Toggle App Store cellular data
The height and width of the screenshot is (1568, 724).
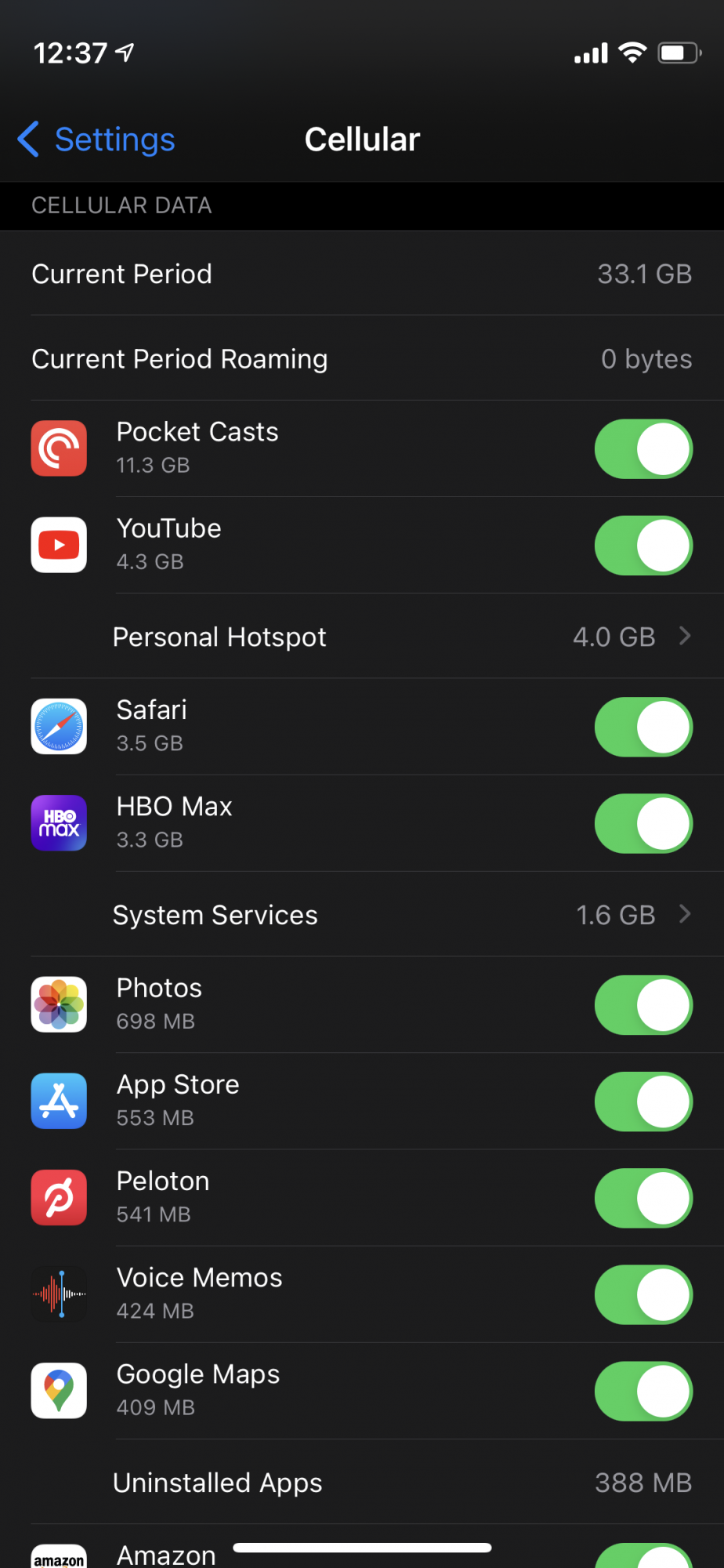[x=643, y=1102]
